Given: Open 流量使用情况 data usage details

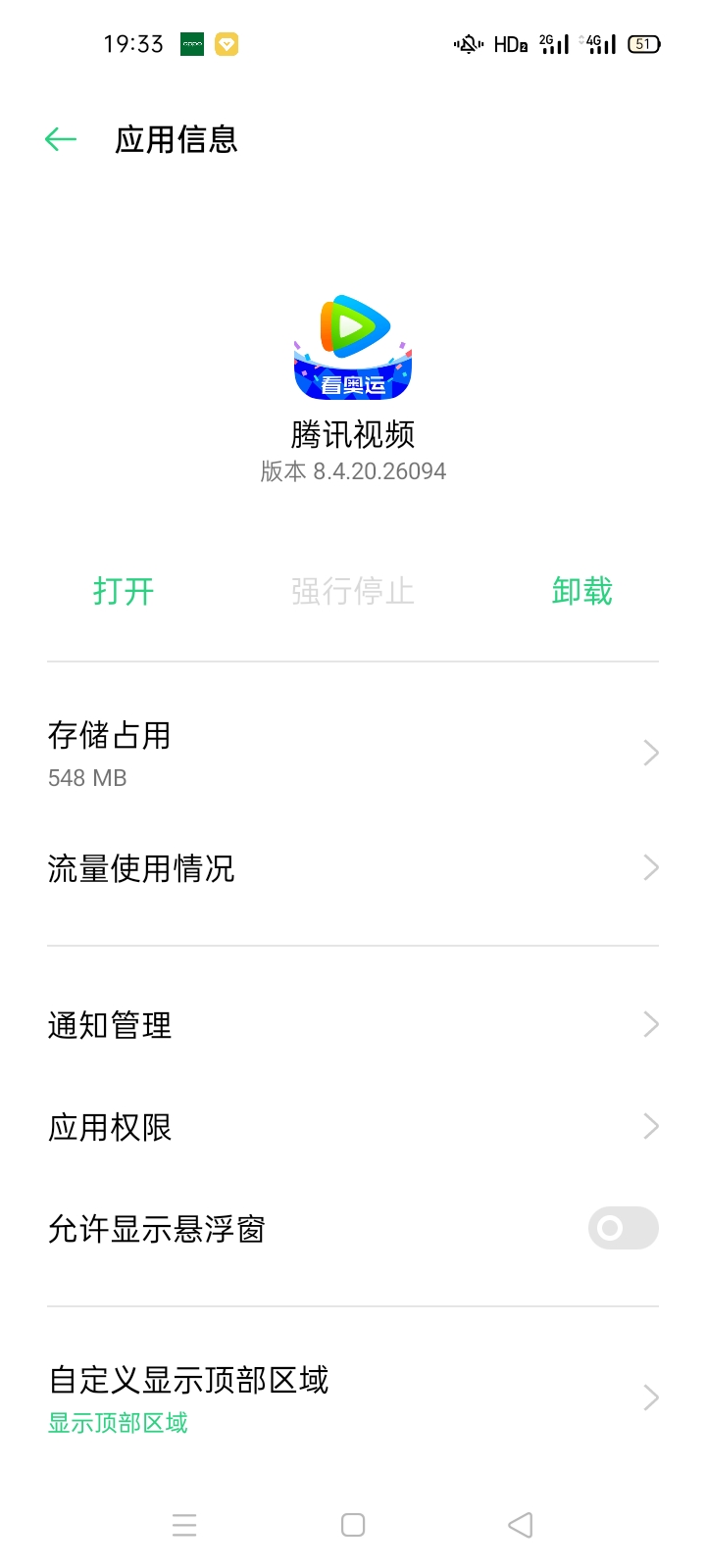Looking at the screenshot, I should (353, 867).
